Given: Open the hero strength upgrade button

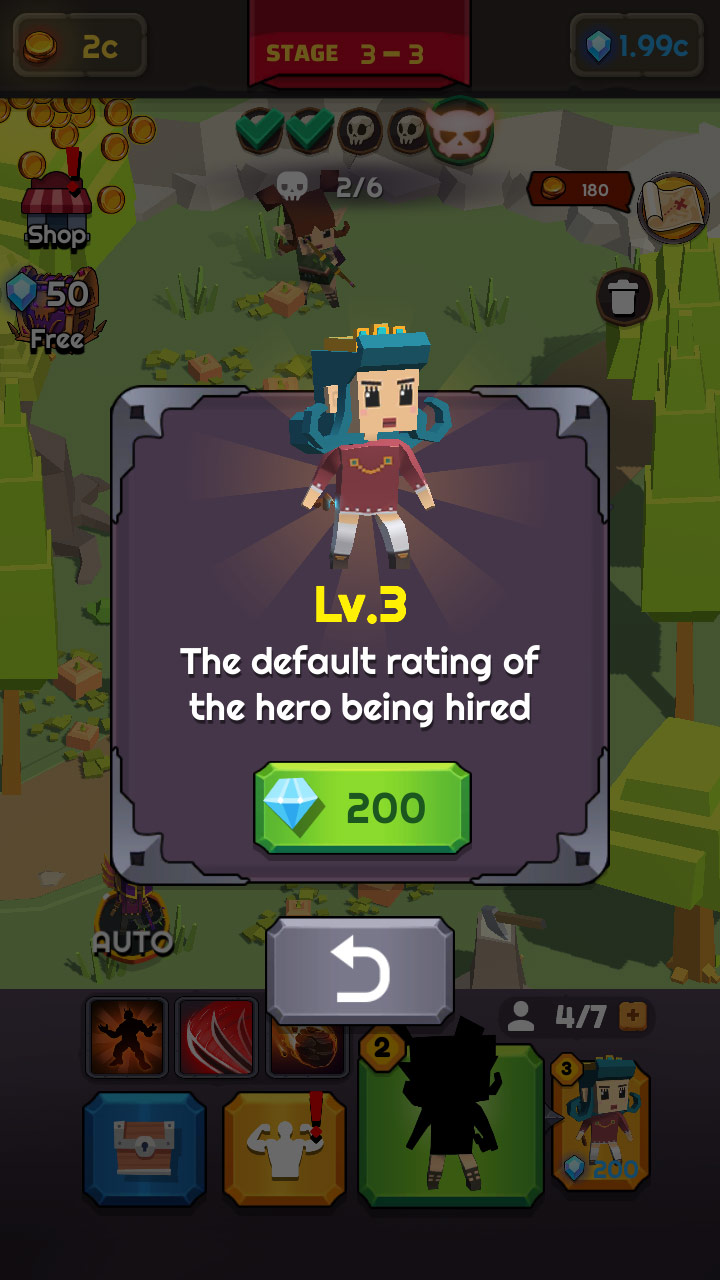Looking at the screenshot, I should pos(284,1148).
